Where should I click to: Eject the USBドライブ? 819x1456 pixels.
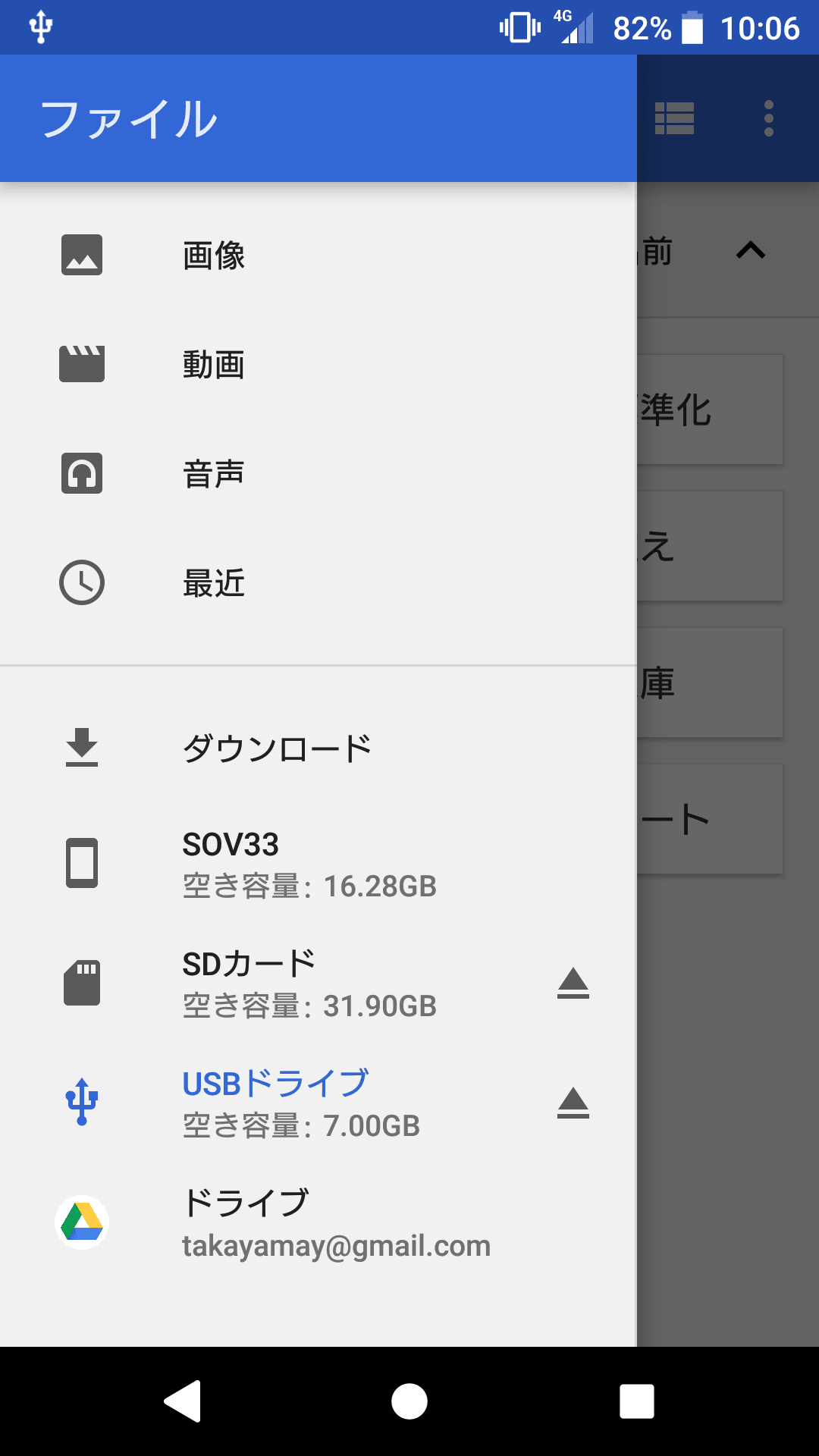[x=573, y=1103]
